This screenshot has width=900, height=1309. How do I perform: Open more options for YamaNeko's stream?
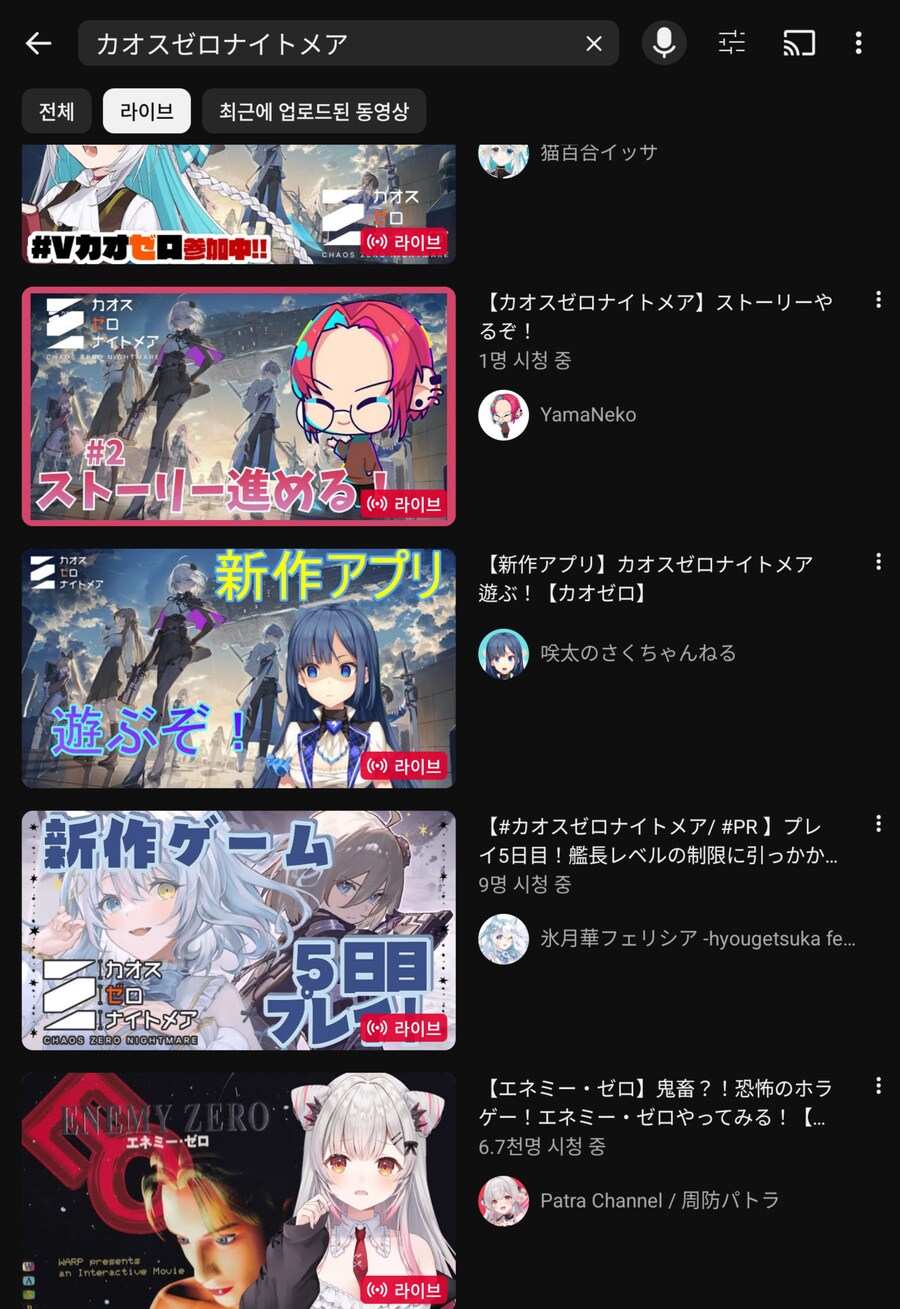[878, 300]
